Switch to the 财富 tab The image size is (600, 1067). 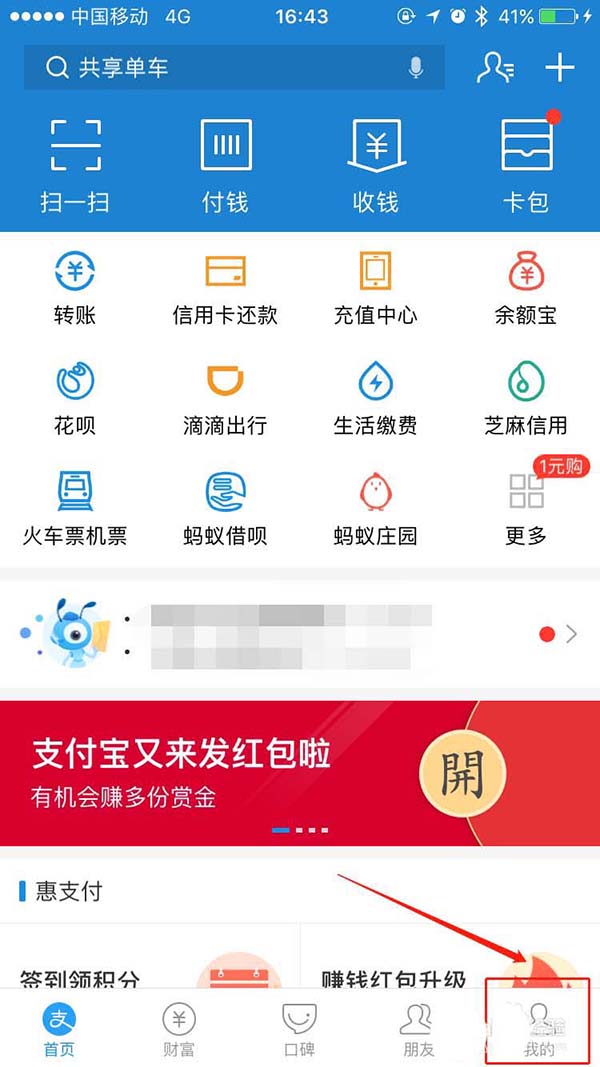click(x=180, y=1030)
